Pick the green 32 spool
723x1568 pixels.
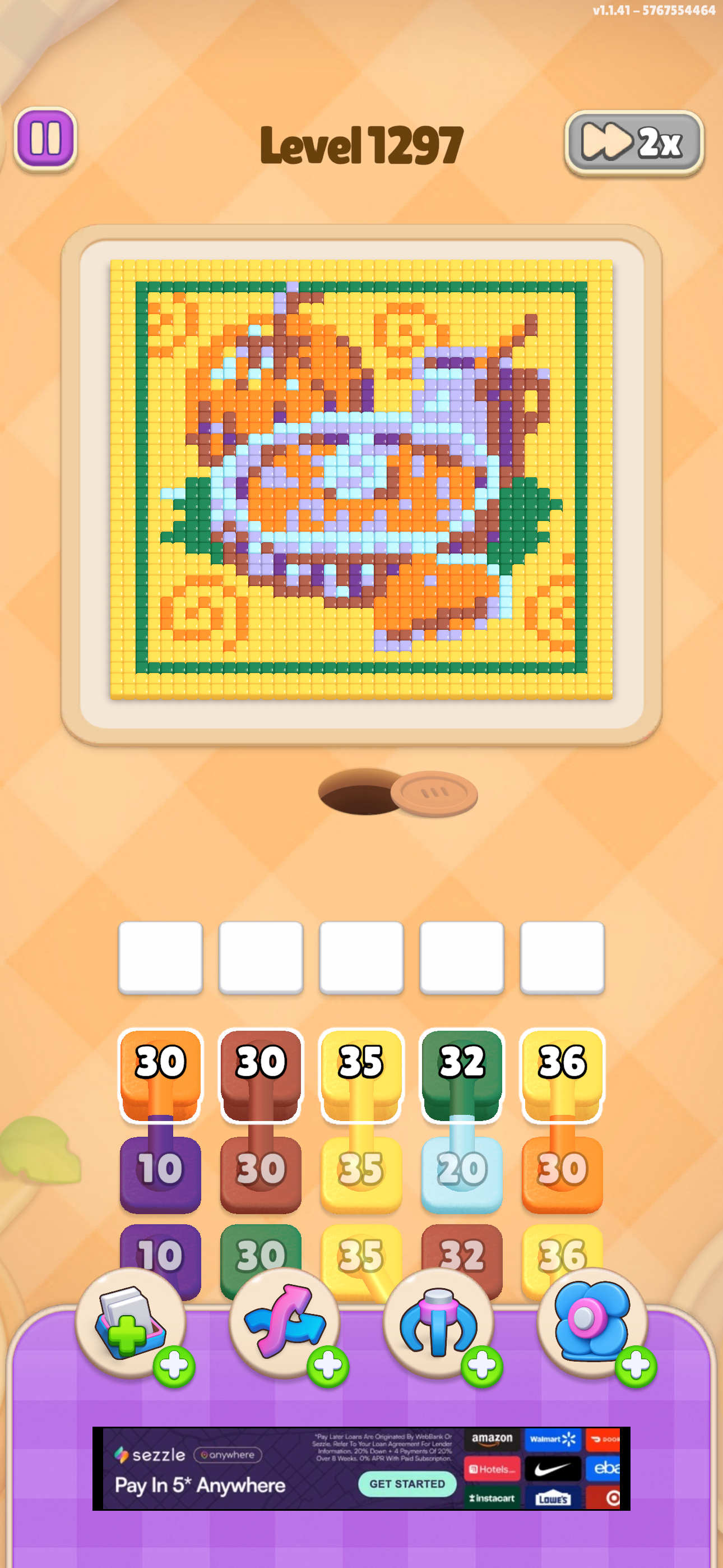[461, 1074]
